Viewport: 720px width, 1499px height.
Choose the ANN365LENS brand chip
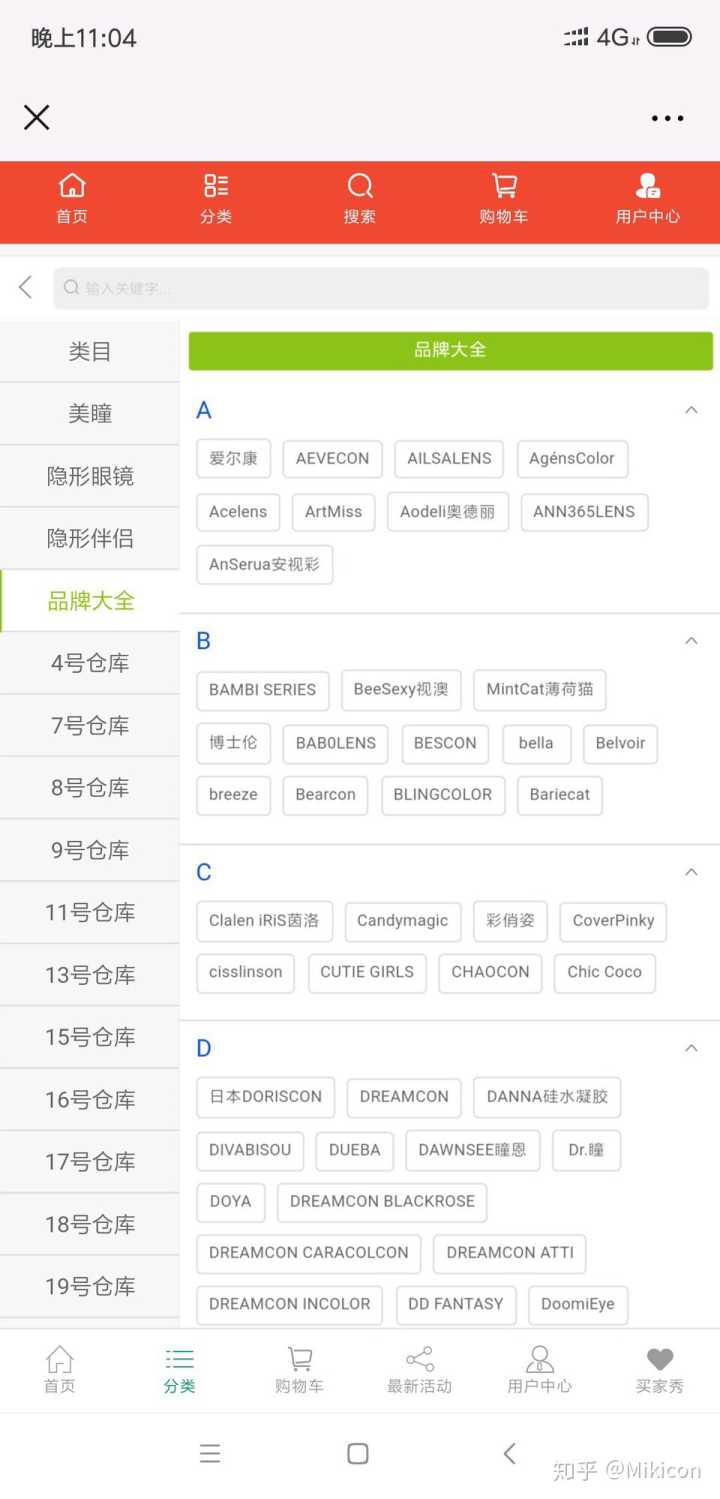point(583,512)
